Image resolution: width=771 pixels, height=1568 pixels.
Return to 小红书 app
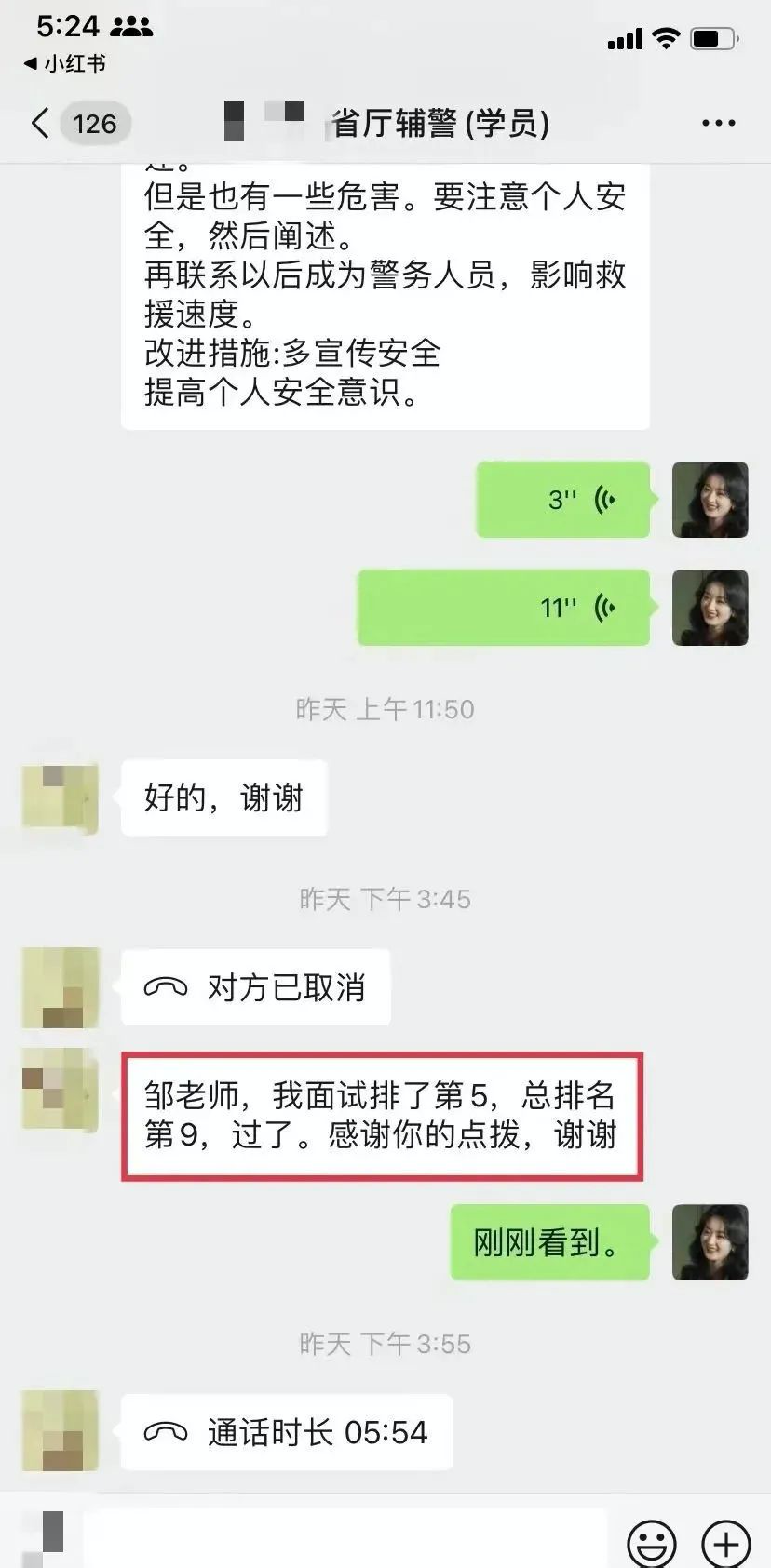(x=65, y=63)
